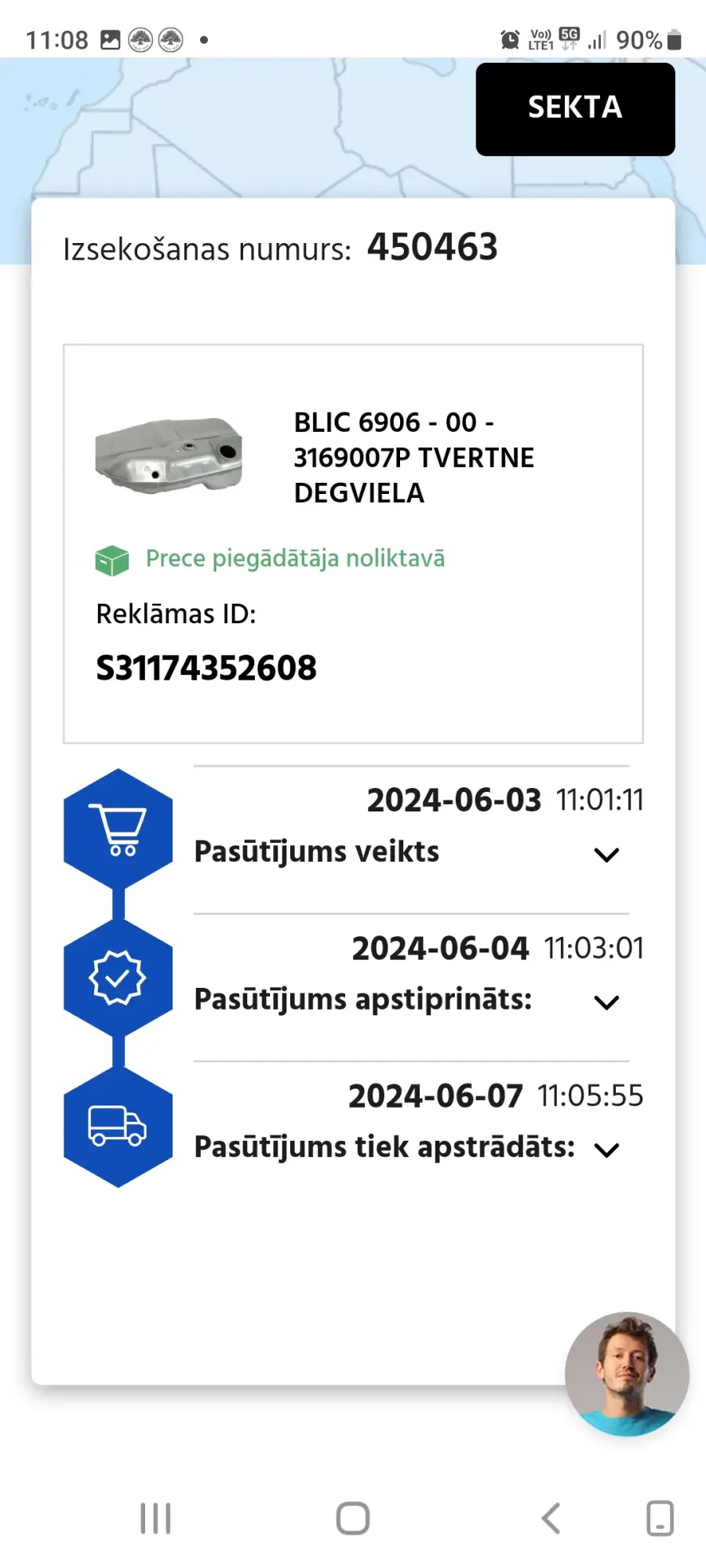Viewport: 706px width, 1568px height.
Task: Expand the Pasūtījums tiek apstrādāts step
Action: coord(606,1149)
